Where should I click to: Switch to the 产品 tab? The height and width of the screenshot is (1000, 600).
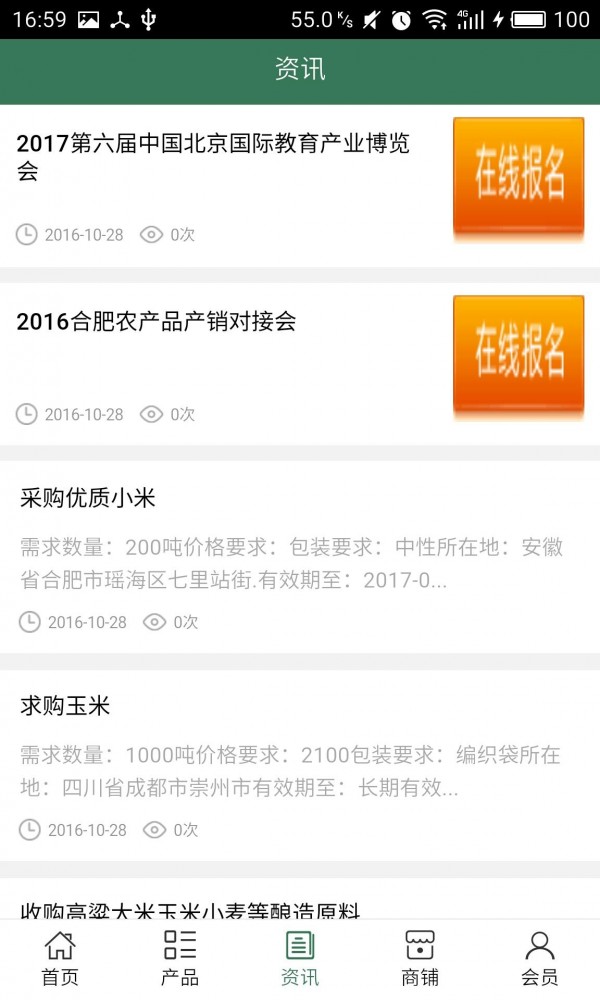tap(180, 959)
